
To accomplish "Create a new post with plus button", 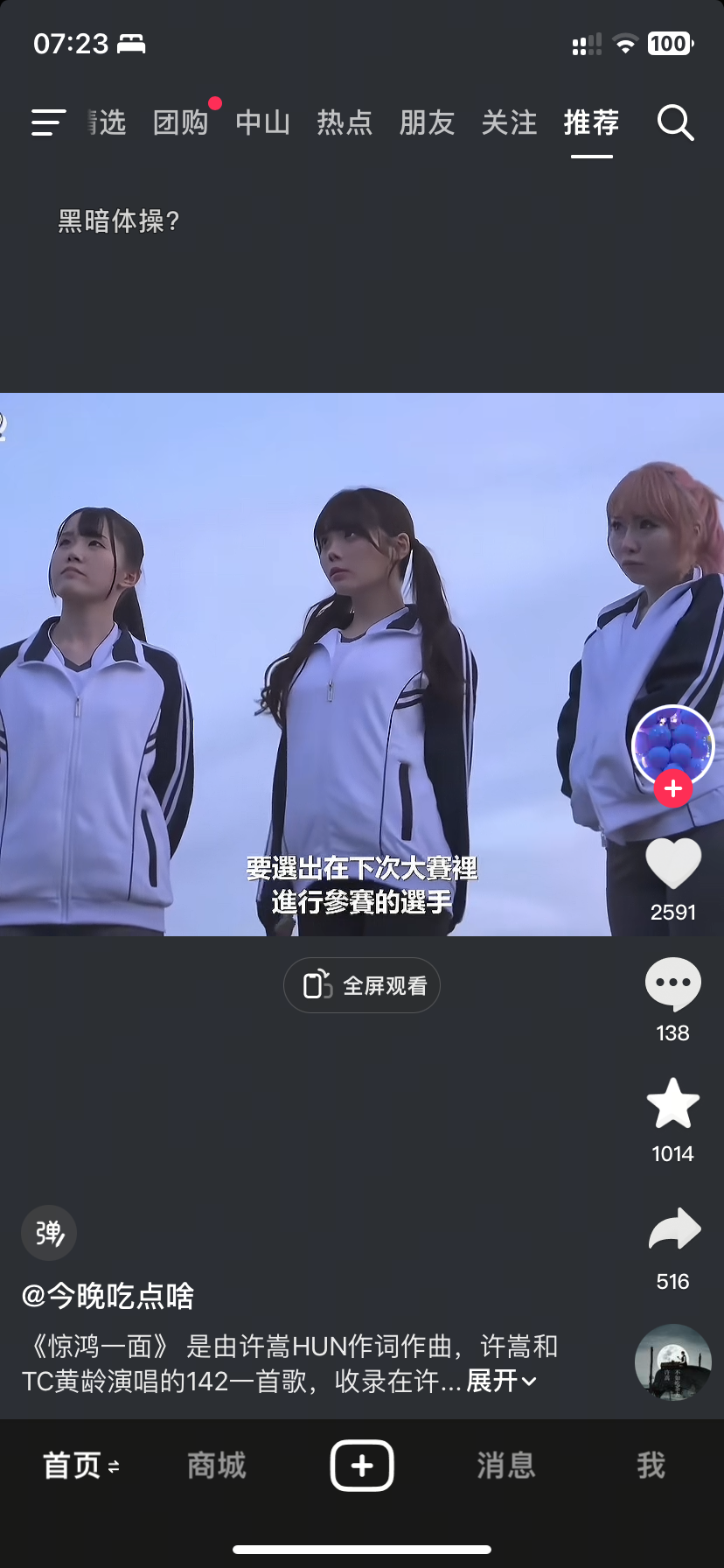I will [362, 1465].
